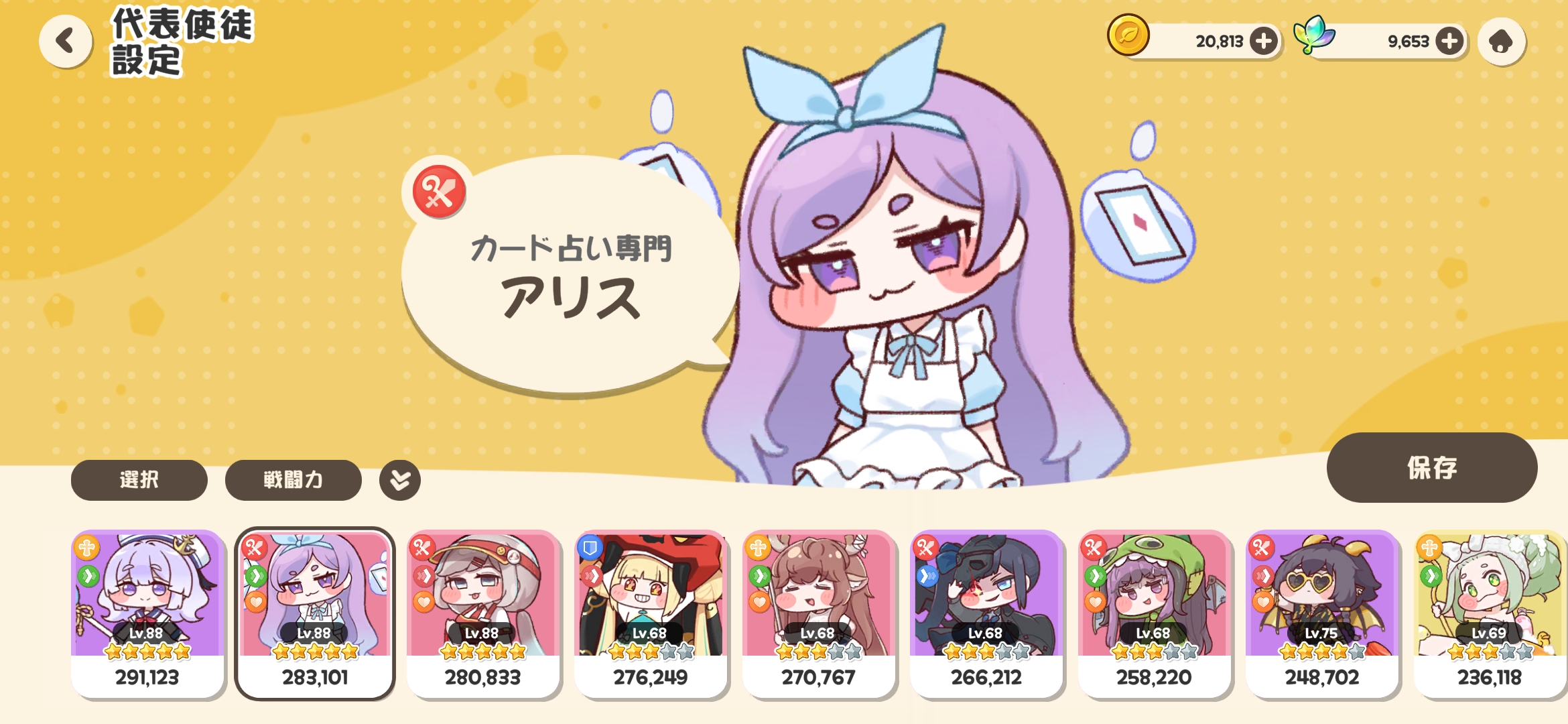Select the Lv.75 character with power 248,702

[x=1322, y=613]
